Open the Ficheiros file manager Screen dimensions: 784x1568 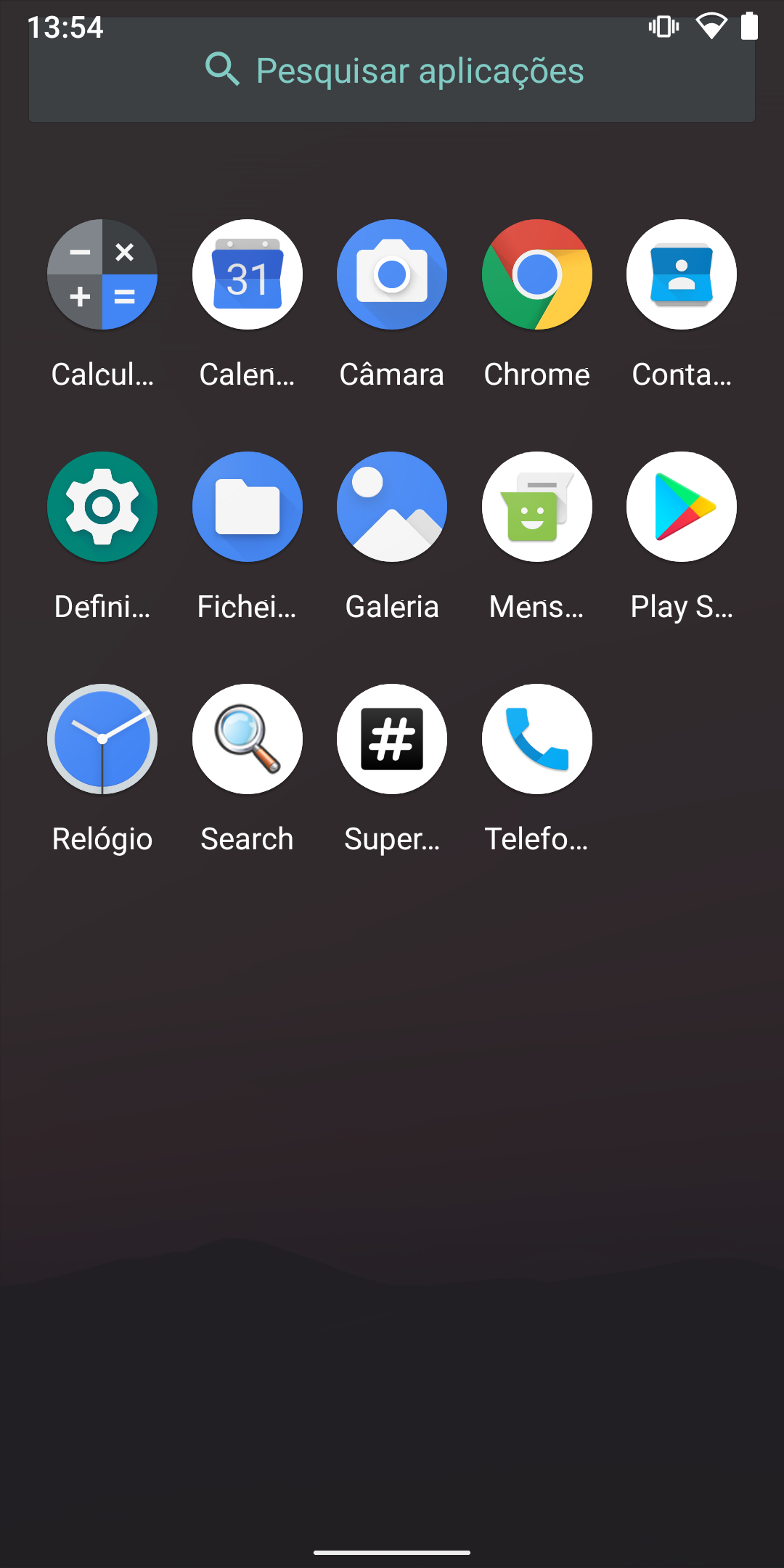tap(247, 506)
